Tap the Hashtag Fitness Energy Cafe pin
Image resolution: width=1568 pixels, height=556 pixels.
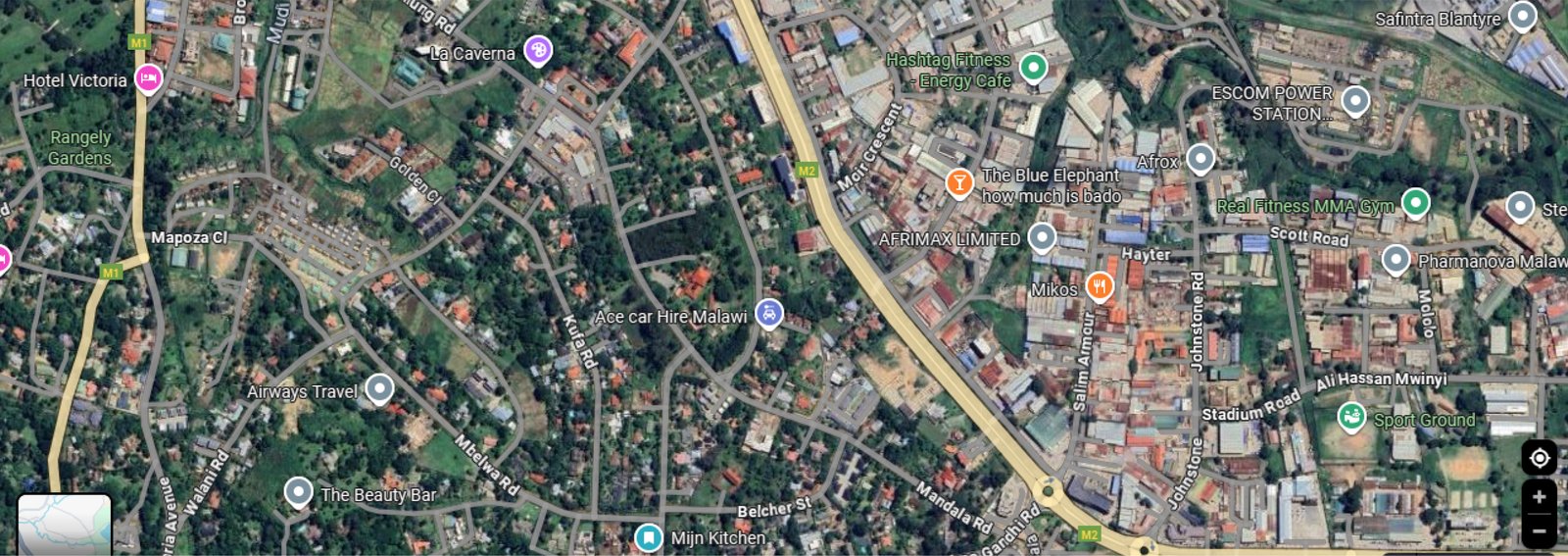1033,67
